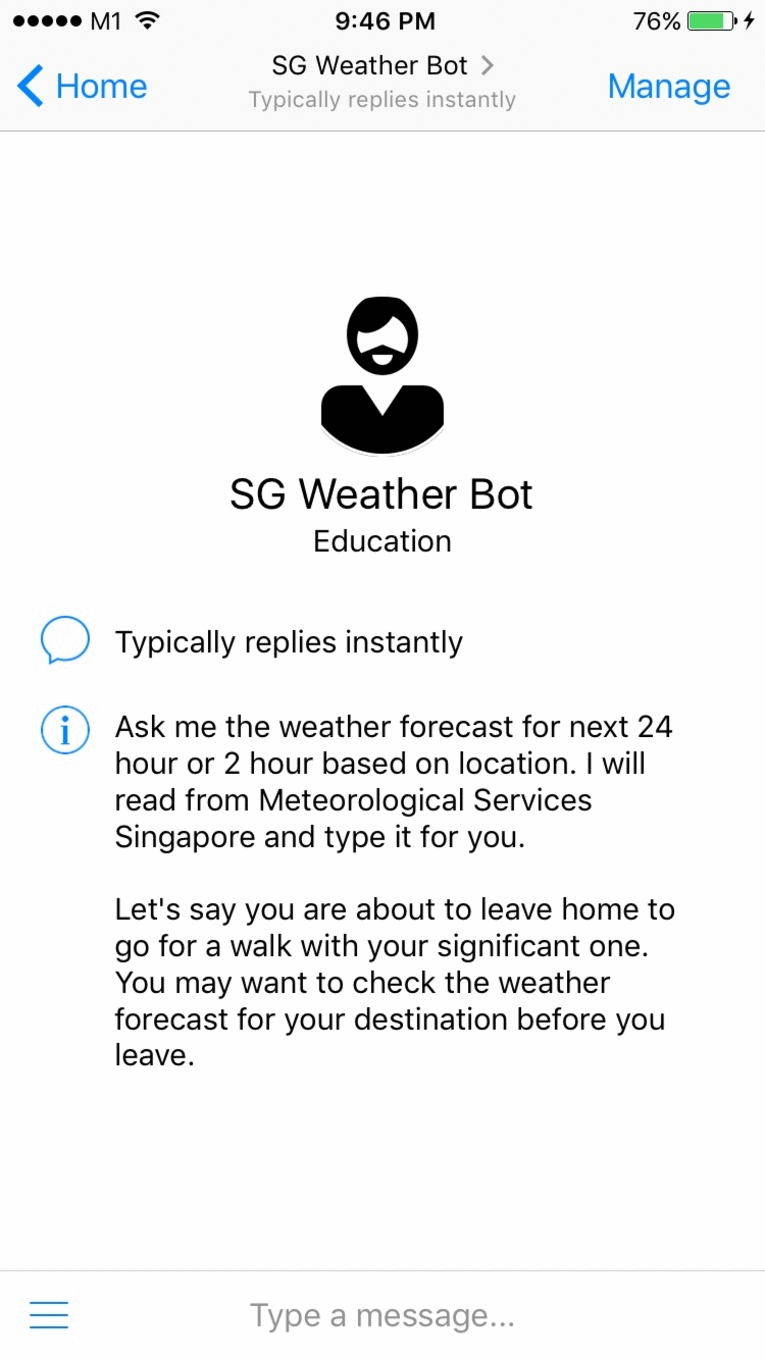Go back to Home
Image resolution: width=765 pixels, height=1360 pixels.
tap(82, 86)
